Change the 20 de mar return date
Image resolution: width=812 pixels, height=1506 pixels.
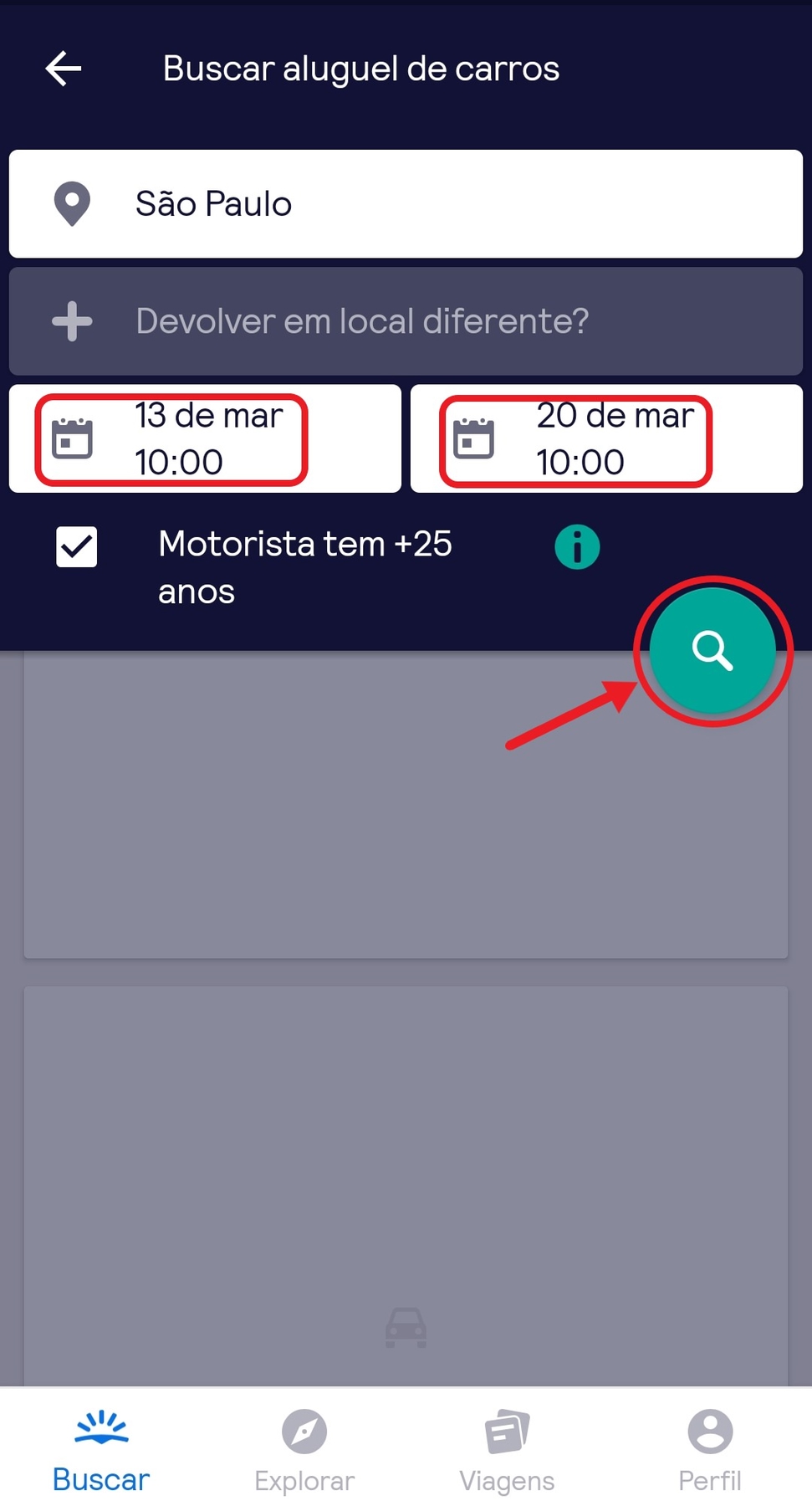pyautogui.click(x=606, y=438)
